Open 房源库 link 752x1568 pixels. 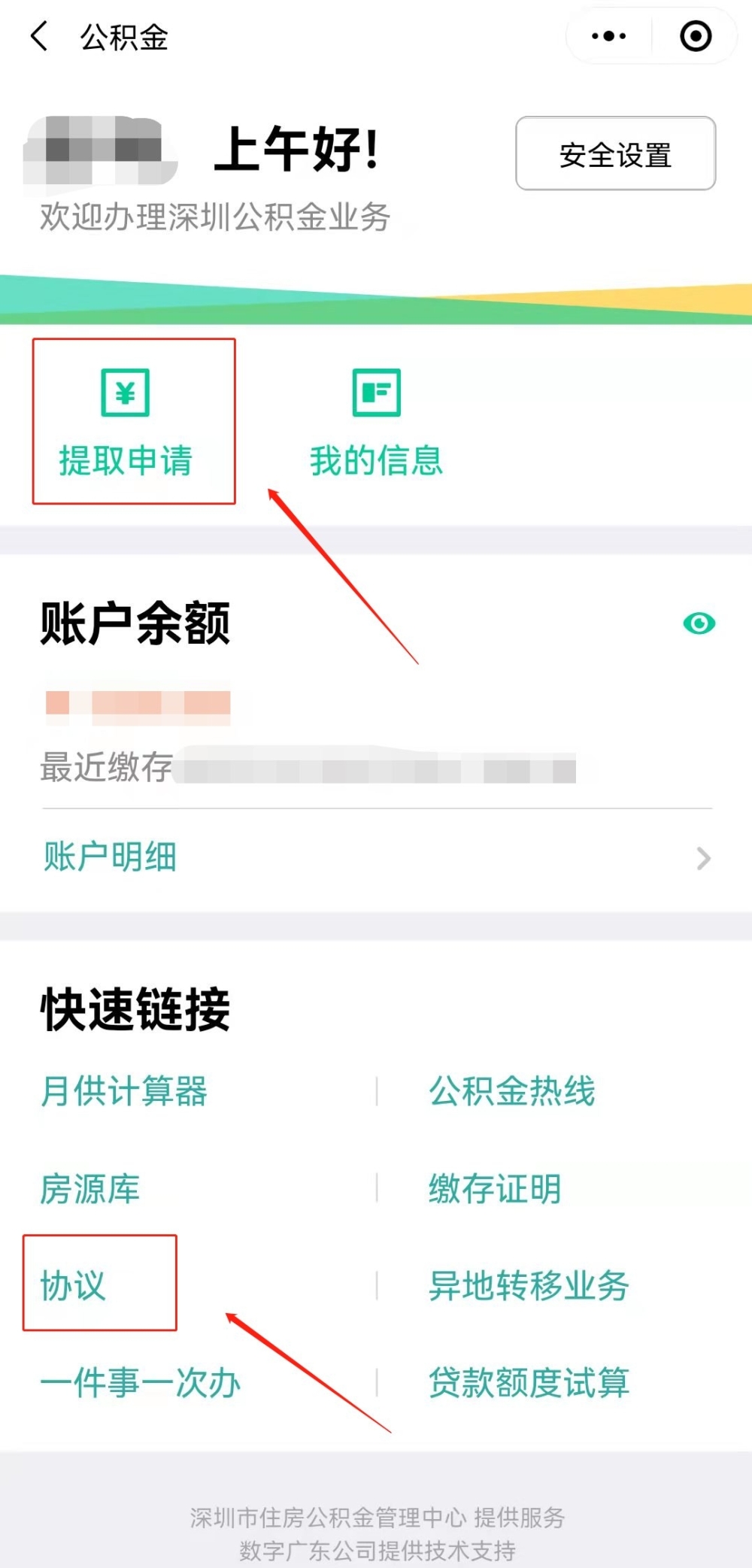pyautogui.click(x=90, y=1189)
